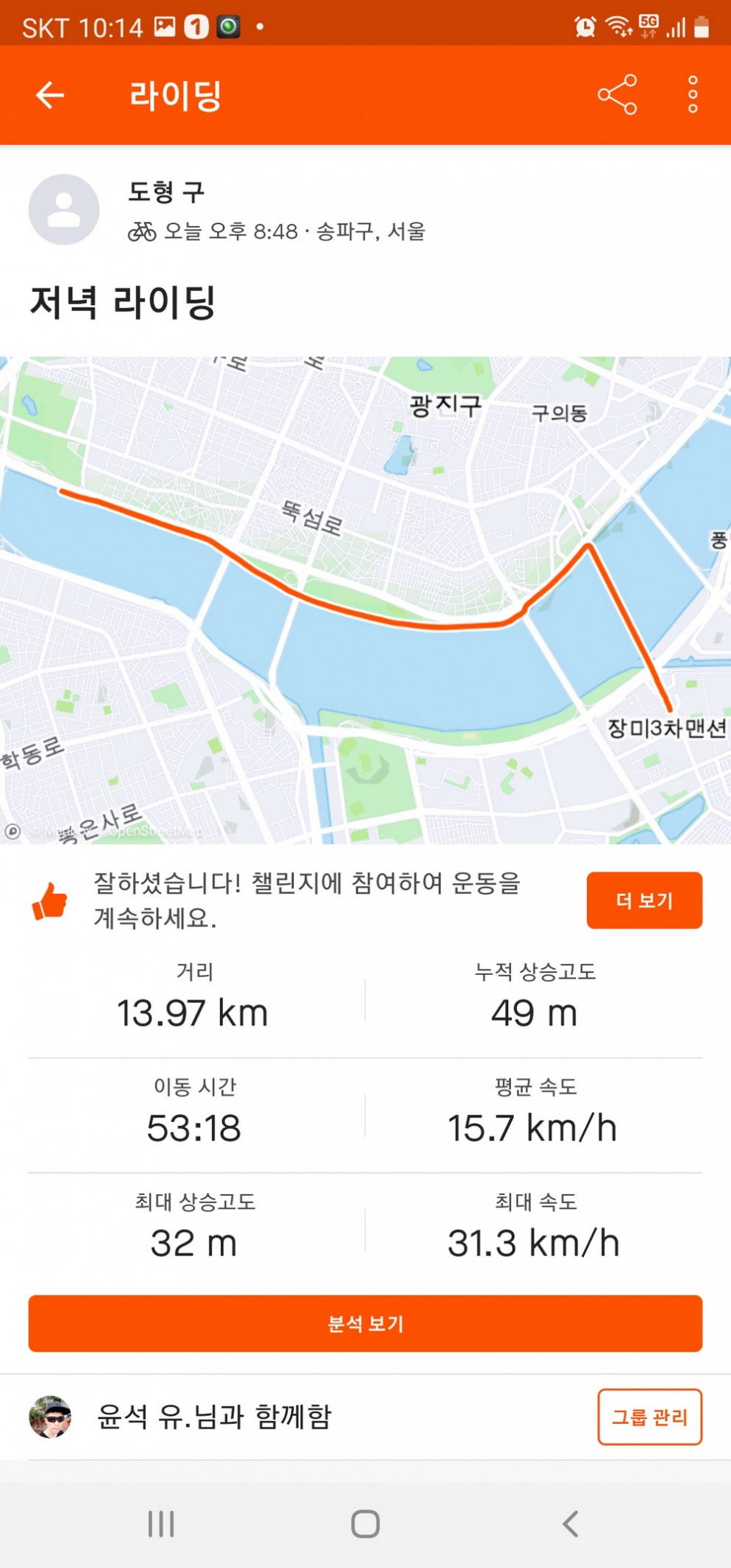Open the ride route map
This screenshot has height=1568, width=731.
(365, 600)
